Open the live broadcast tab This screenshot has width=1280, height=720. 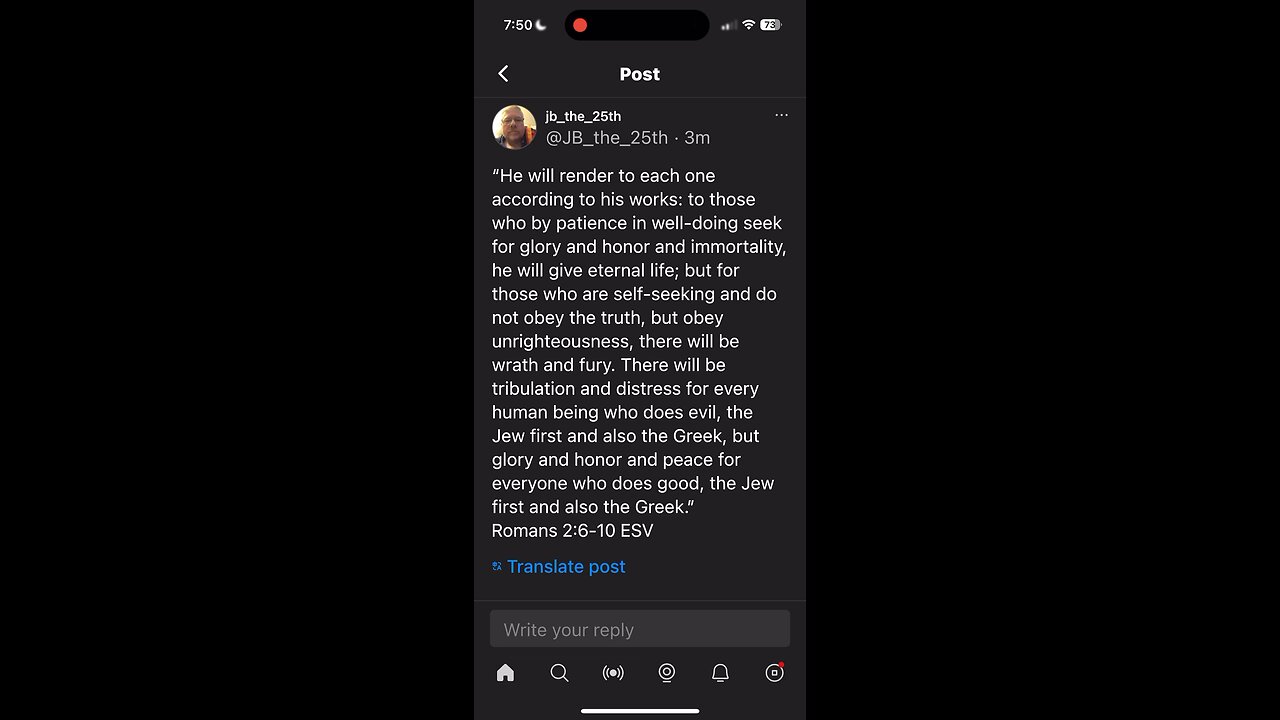click(x=613, y=673)
